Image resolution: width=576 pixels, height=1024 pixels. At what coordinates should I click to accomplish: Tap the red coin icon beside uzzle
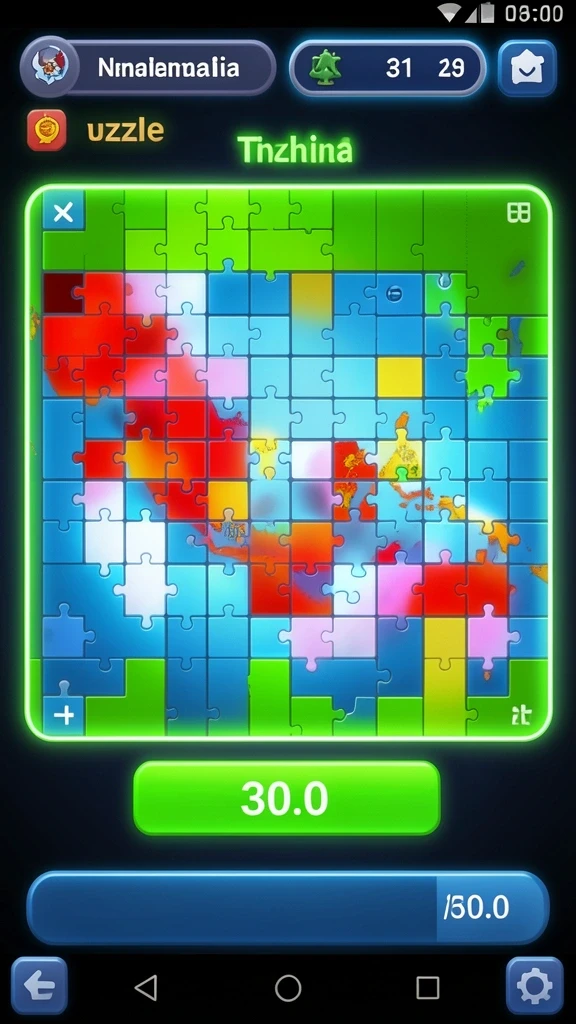coord(46,130)
